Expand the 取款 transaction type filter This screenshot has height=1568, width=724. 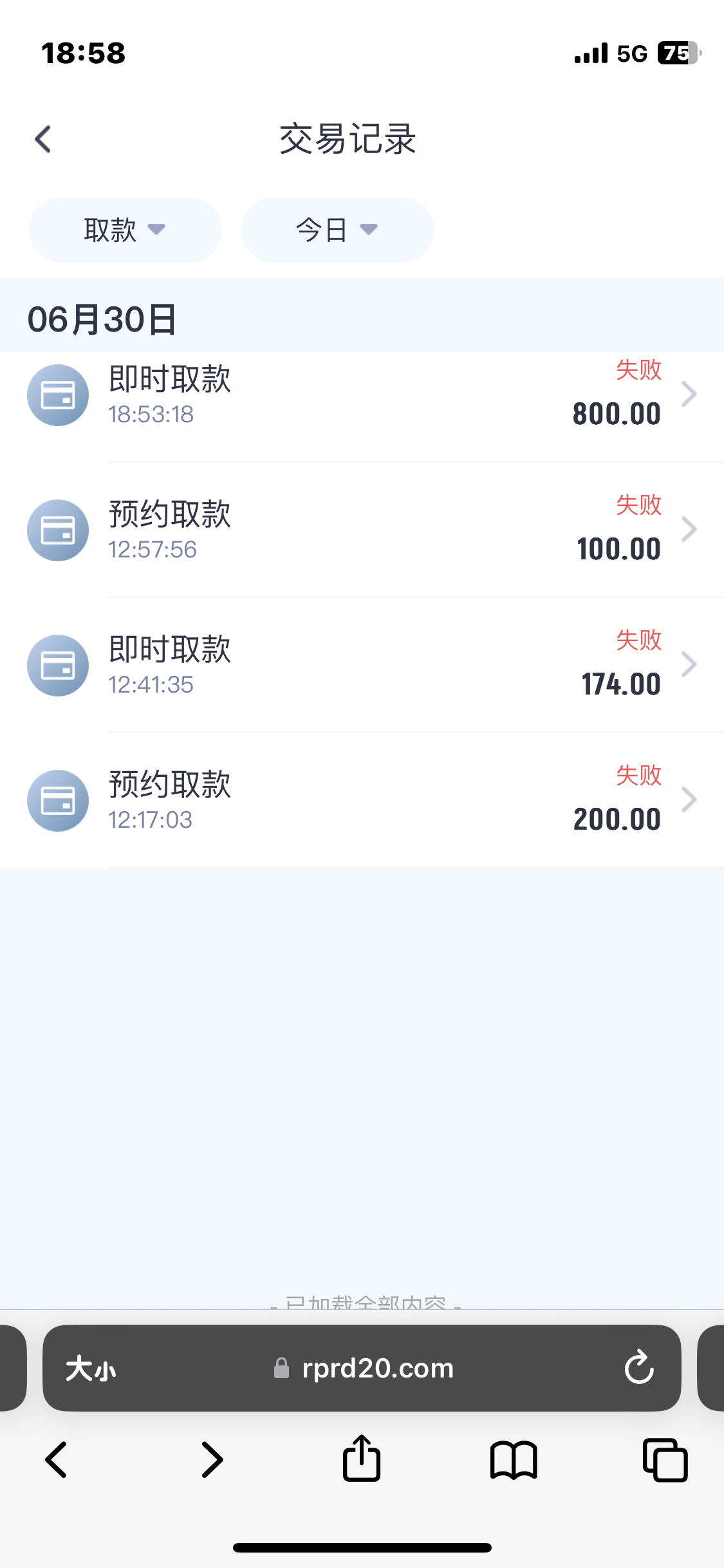(125, 230)
